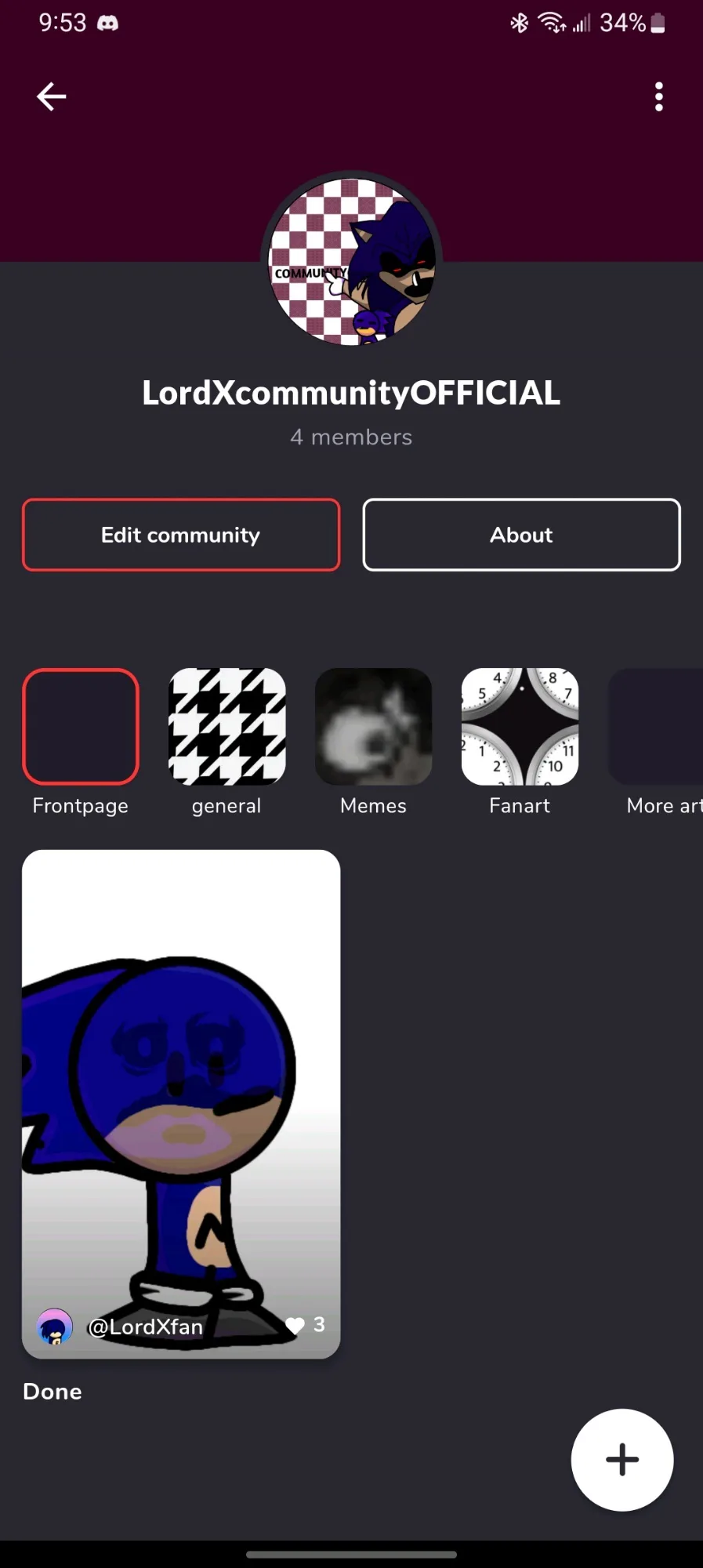The width and height of the screenshot is (703, 1568).
Task: Tap the Edit community button
Action: [181, 535]
